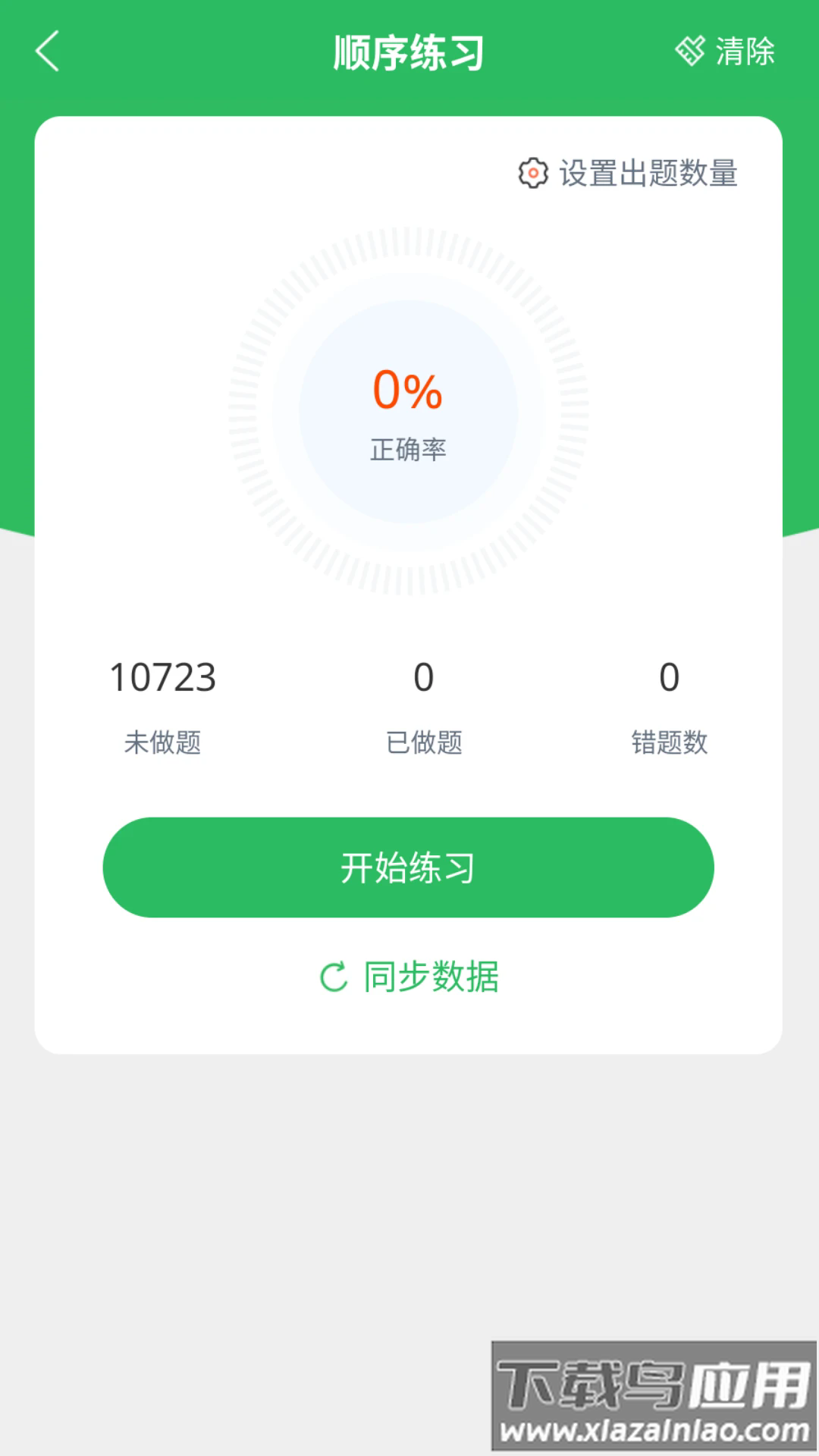Open 设置出题数量 question count settings

[628, 173]
